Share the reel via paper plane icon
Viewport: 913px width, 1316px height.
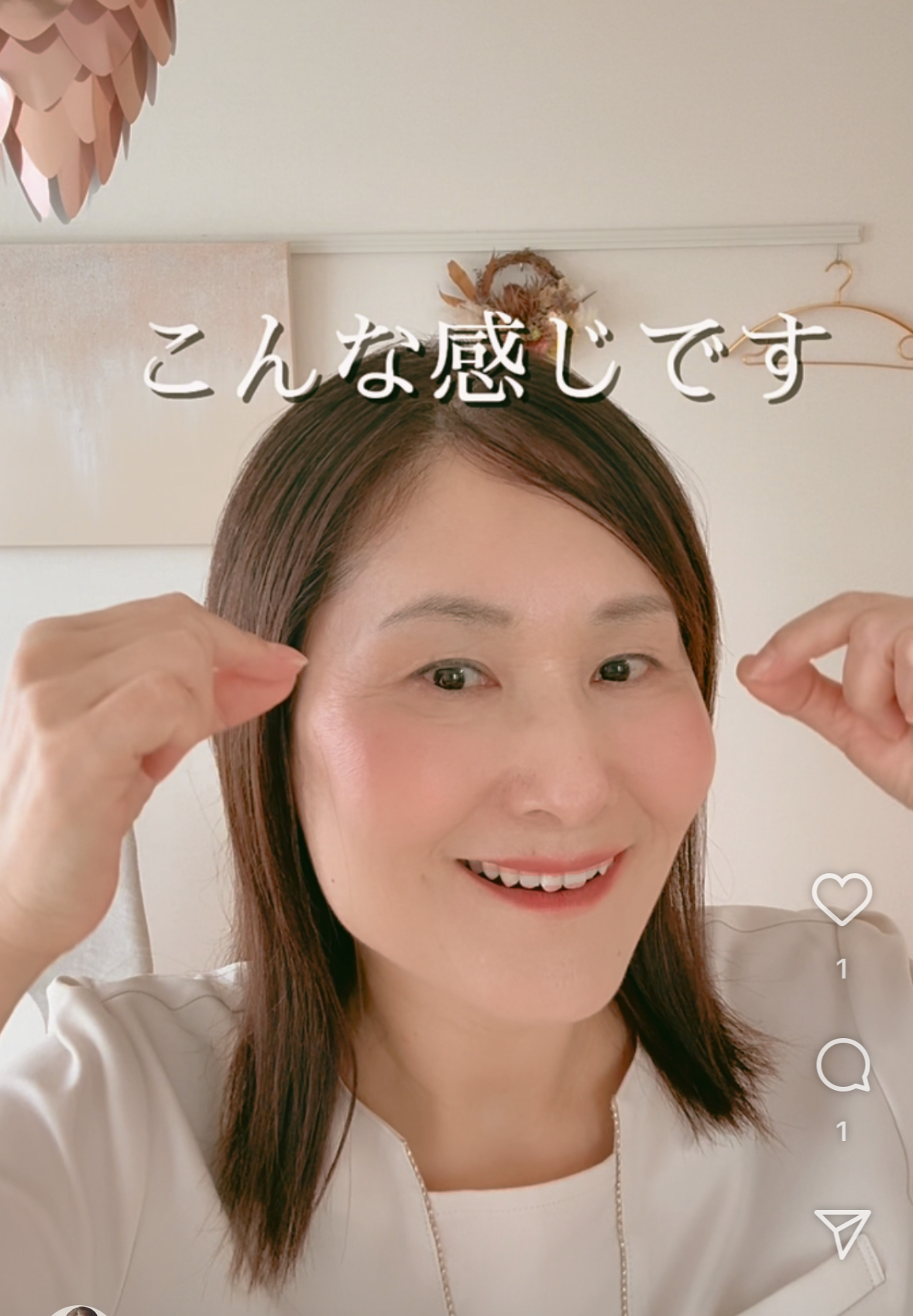click(x=843, y=1232)
